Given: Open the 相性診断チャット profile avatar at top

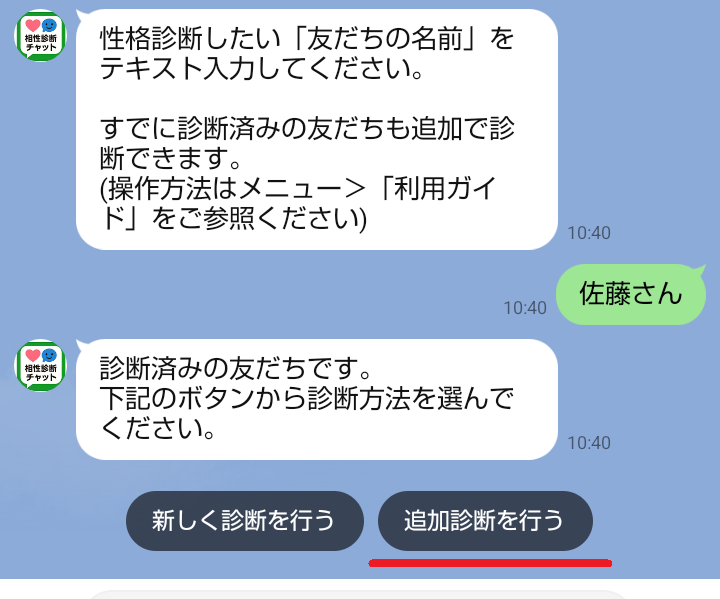Looking at the screenshot, I should pos(40,36).
